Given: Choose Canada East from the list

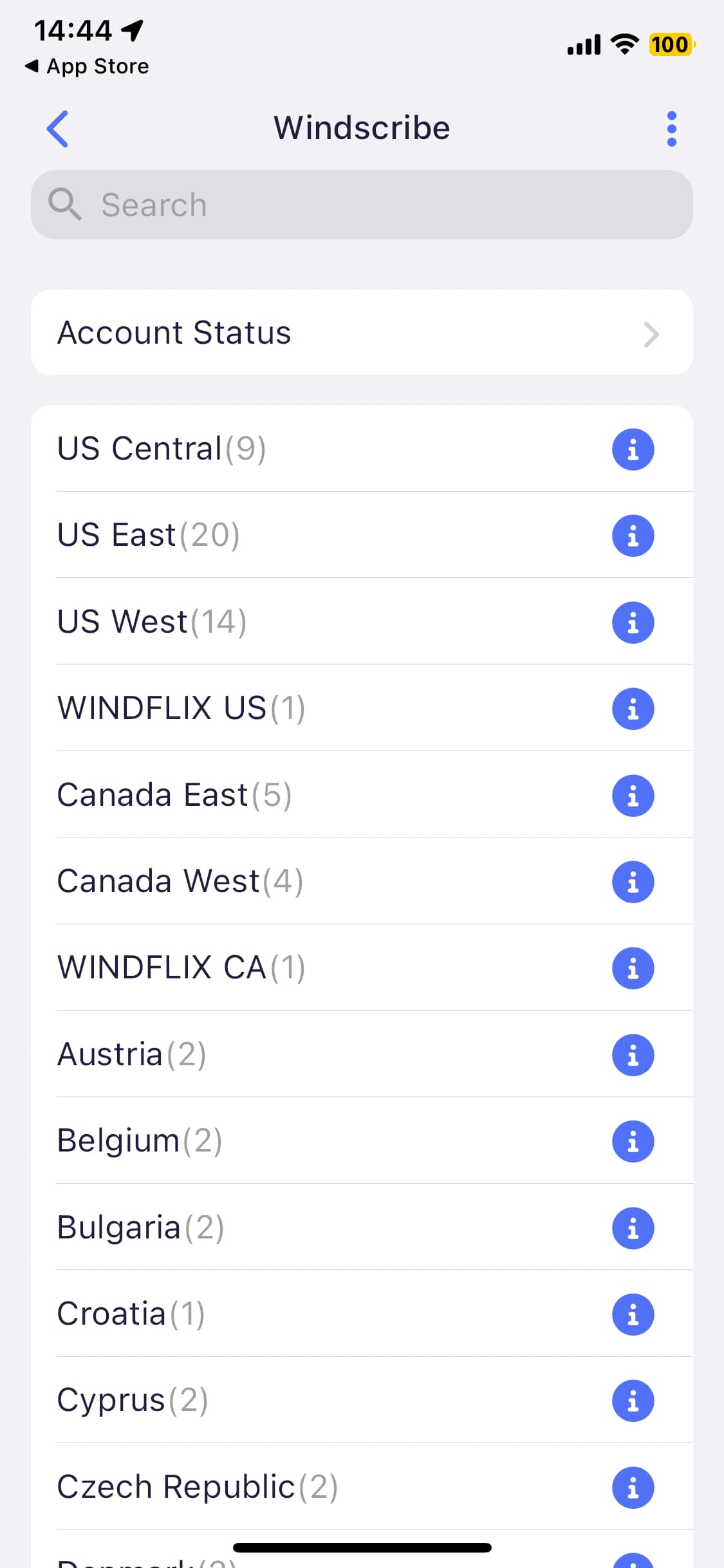Looking at the screenshot, I should click(362, 794).
